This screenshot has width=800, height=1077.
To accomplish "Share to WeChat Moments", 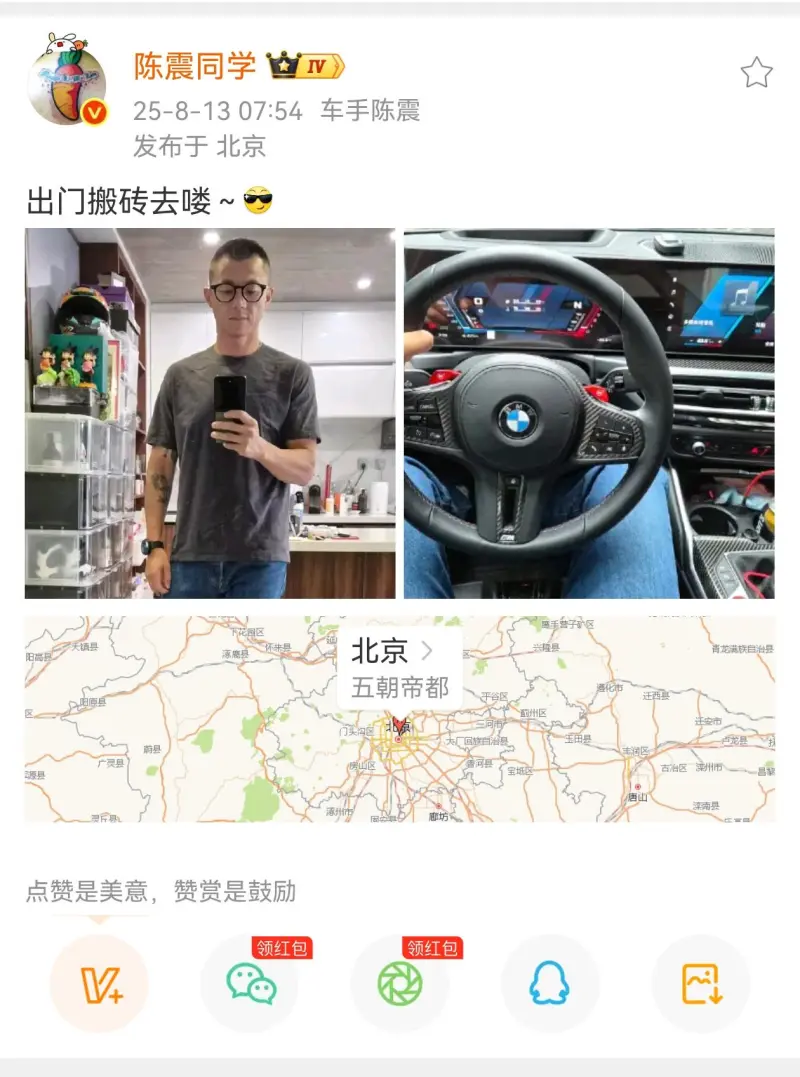I will point(400,984).
